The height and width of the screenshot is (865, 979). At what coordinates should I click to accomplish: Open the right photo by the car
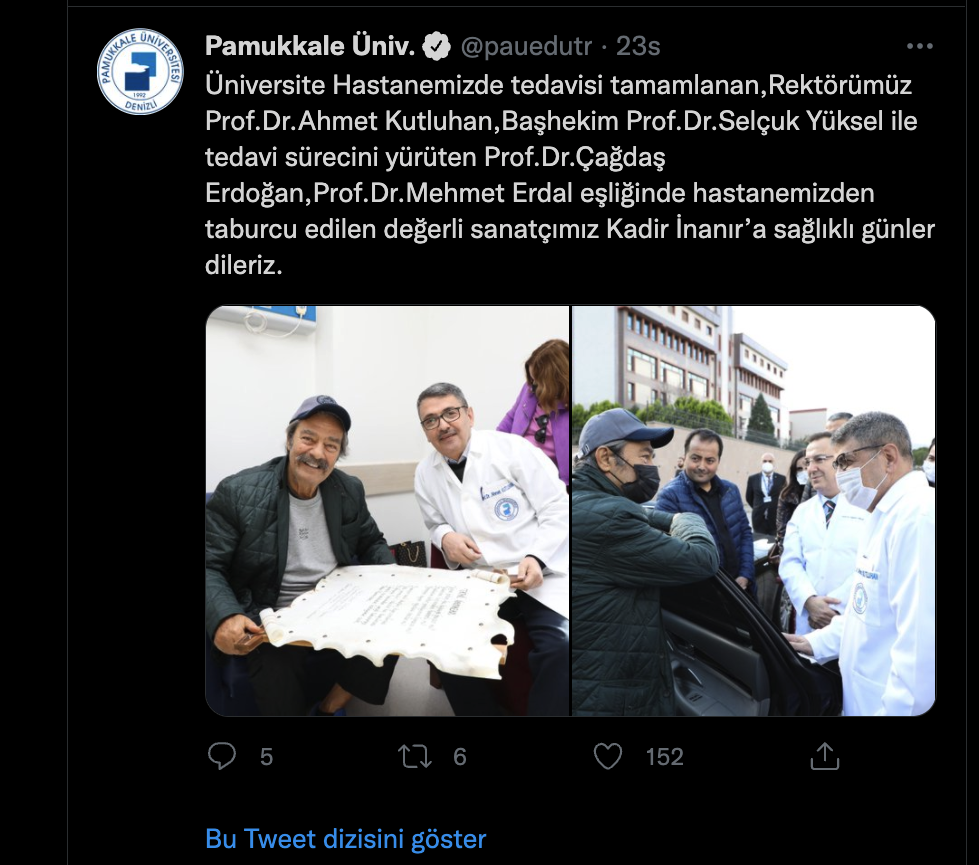(754, 511)
